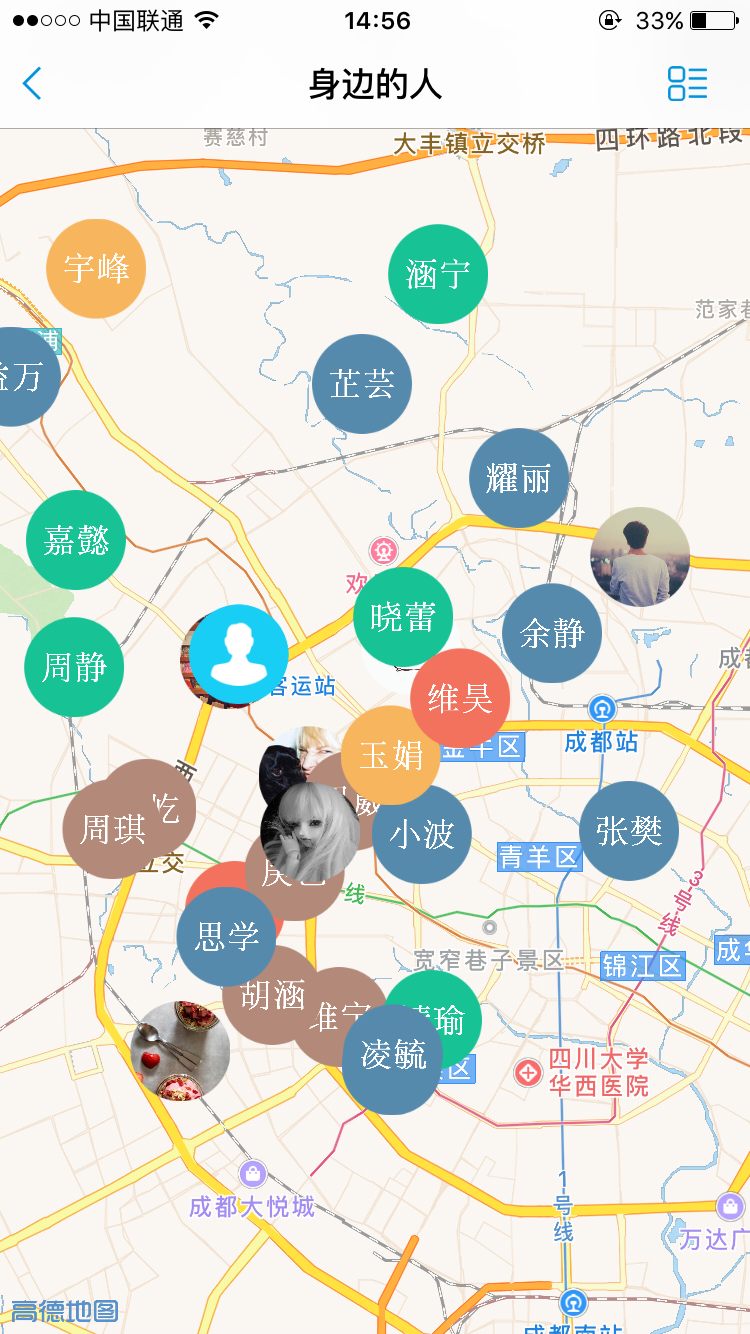Open the default silhouette avatar marker

click(239, 654)
